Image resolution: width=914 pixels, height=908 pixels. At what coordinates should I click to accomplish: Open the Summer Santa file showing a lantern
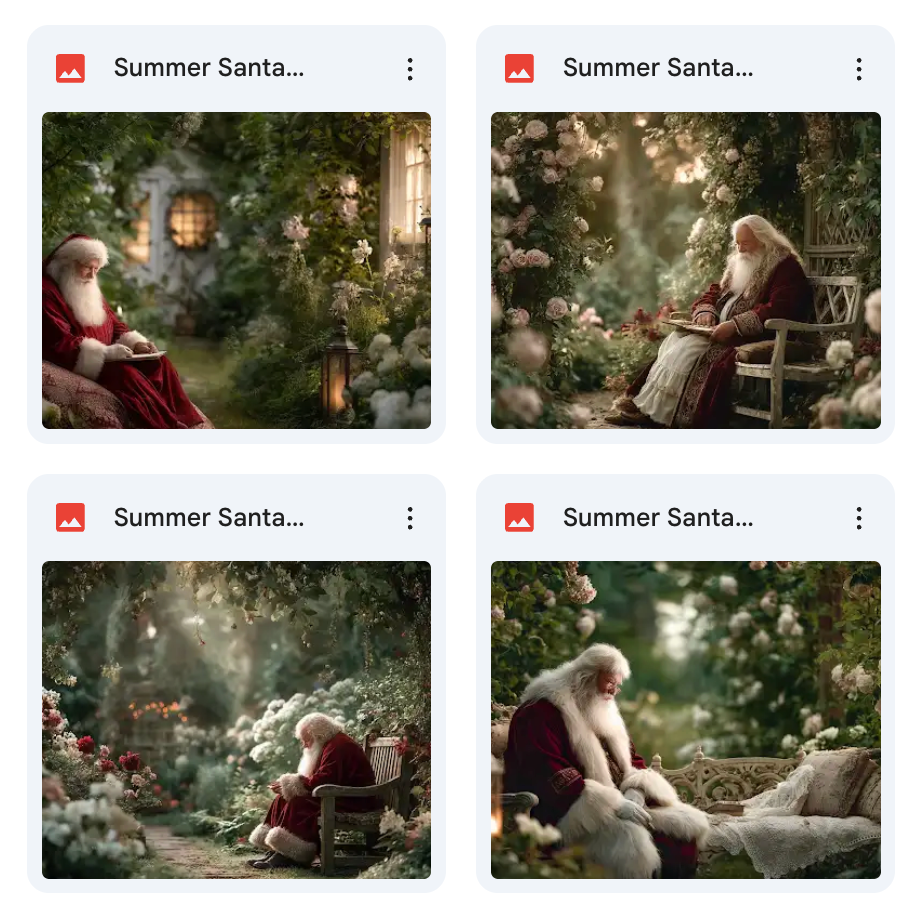click(236, 270)
